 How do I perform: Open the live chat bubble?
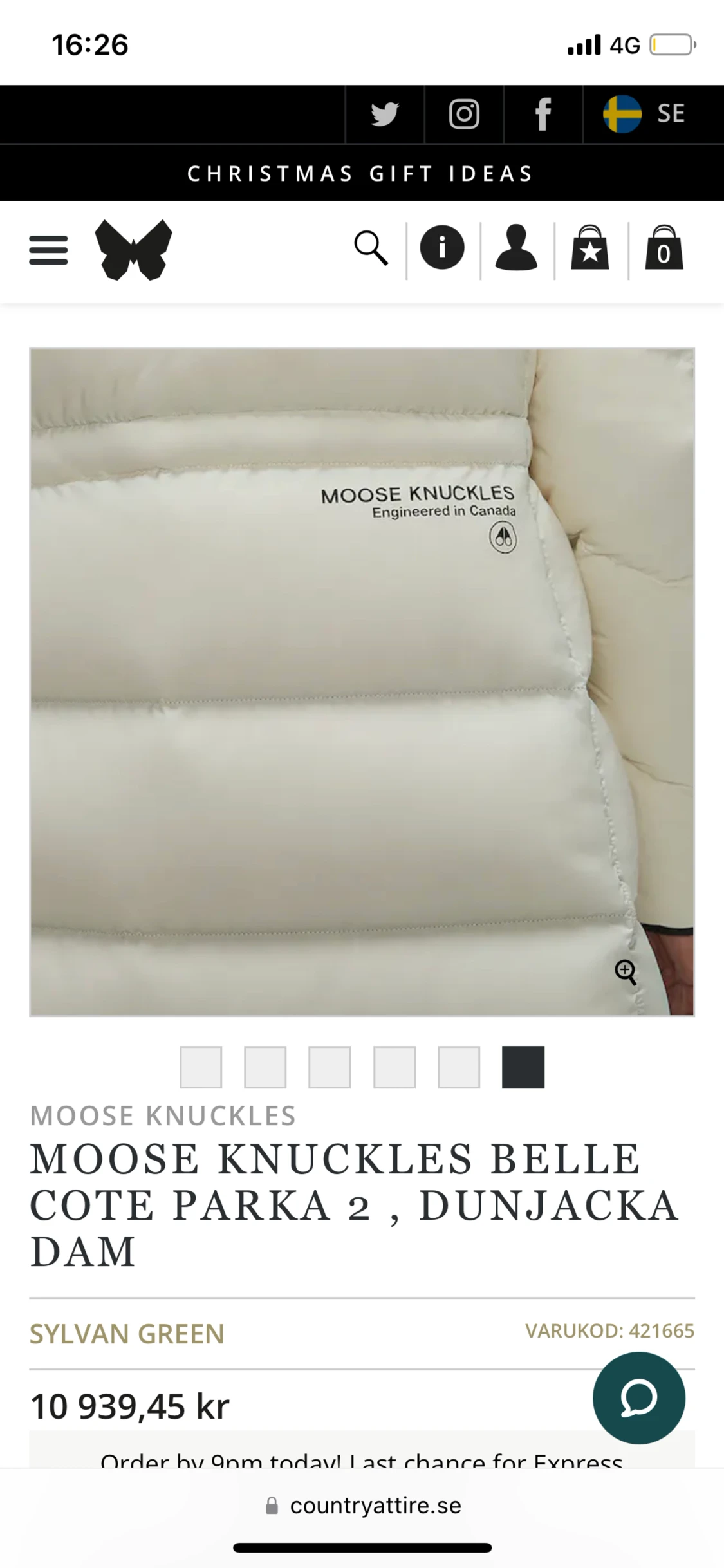click(639, 1399)
